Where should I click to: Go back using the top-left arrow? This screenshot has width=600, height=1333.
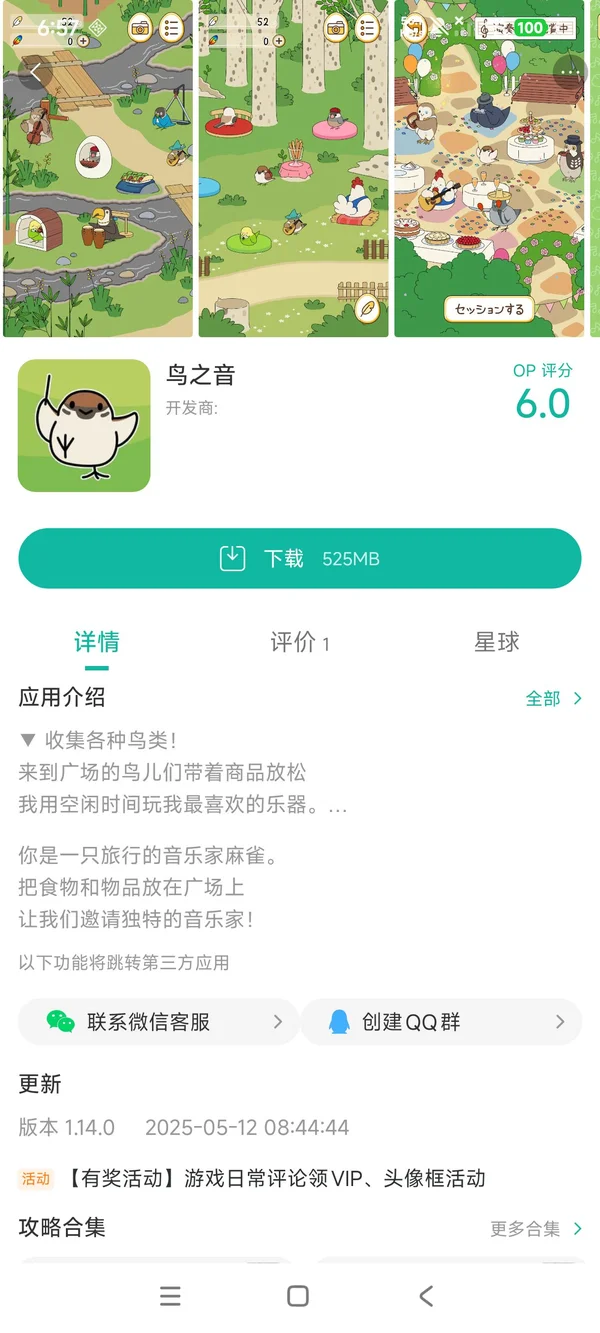(x=35, y=72)
